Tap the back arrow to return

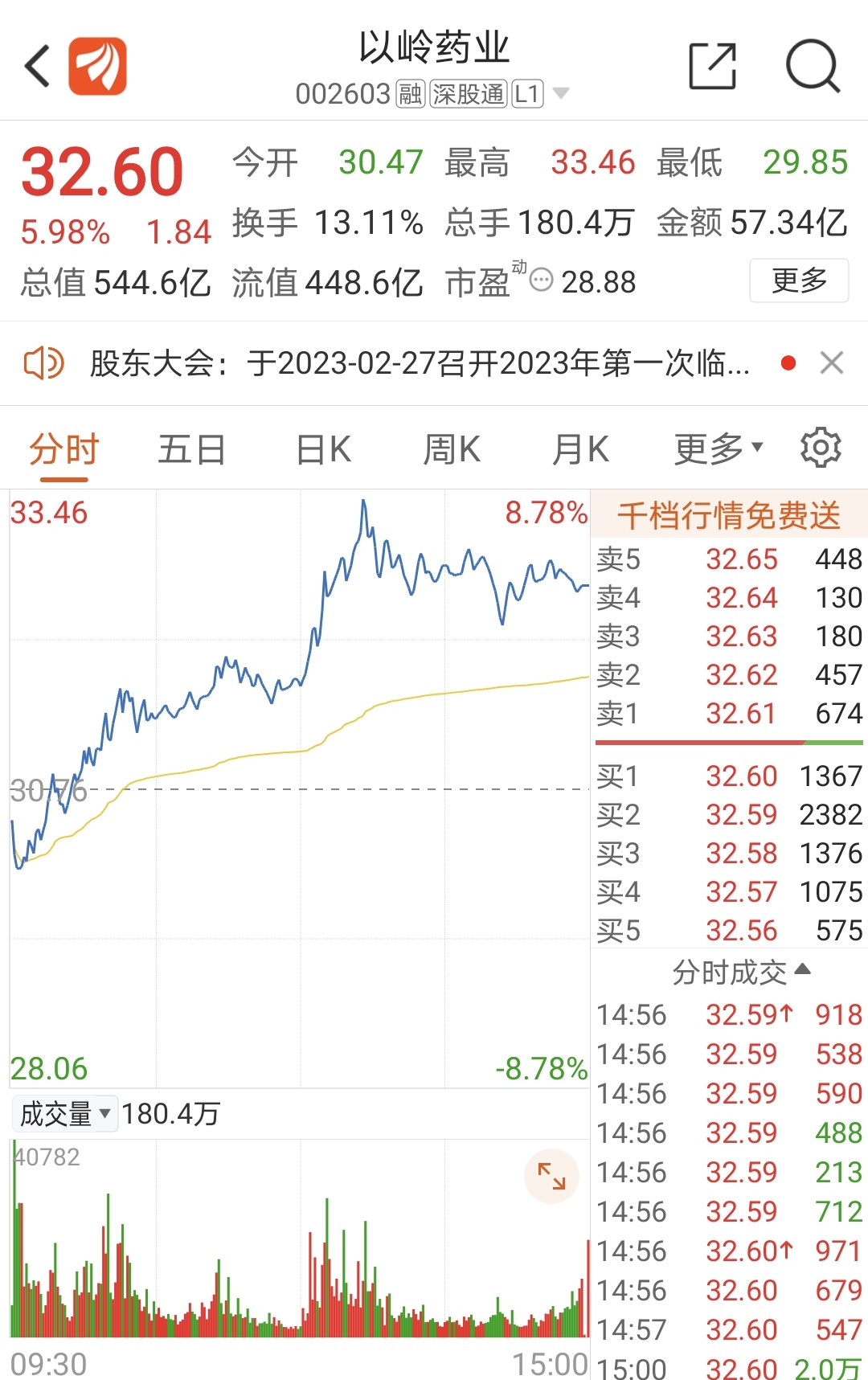tap(36, 64)
